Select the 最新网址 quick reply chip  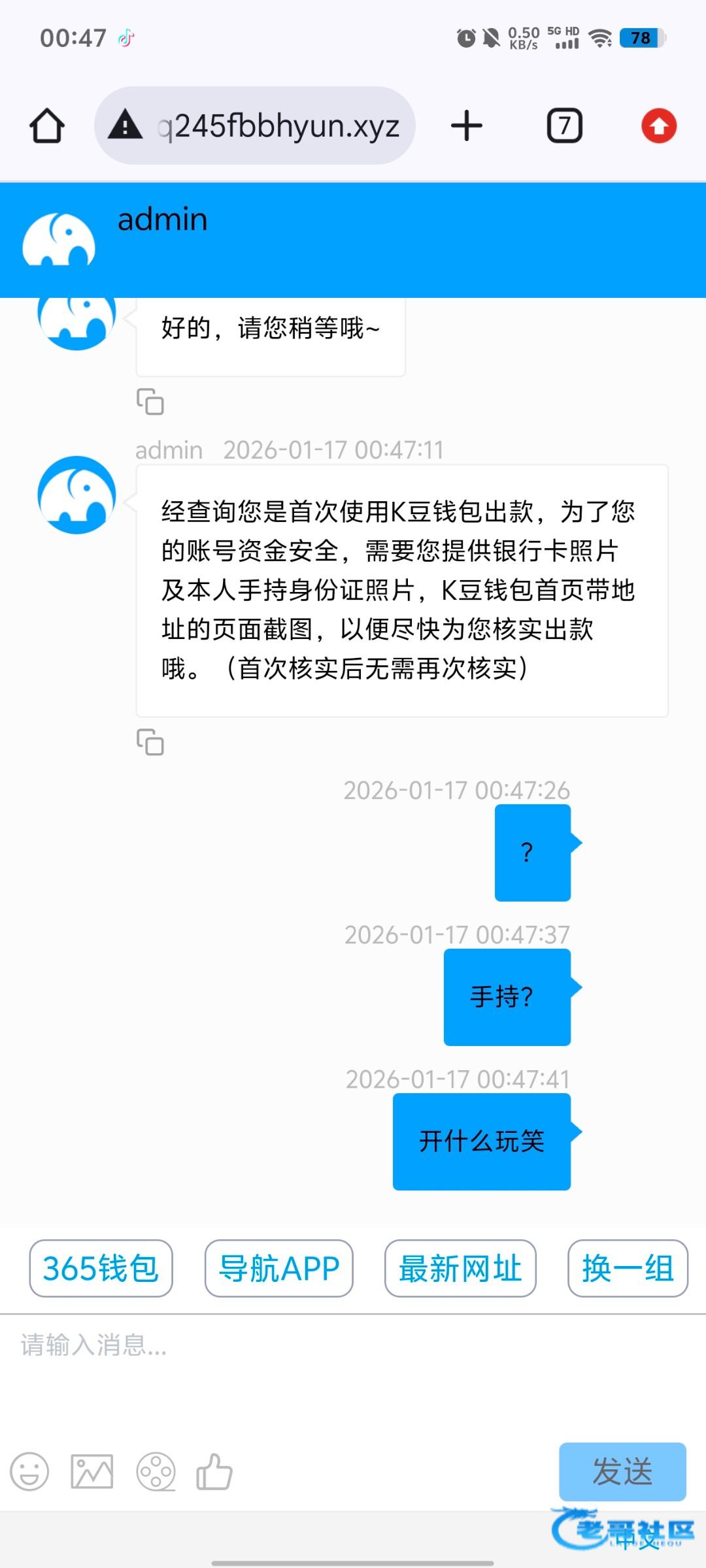(x=460, y=1268)
